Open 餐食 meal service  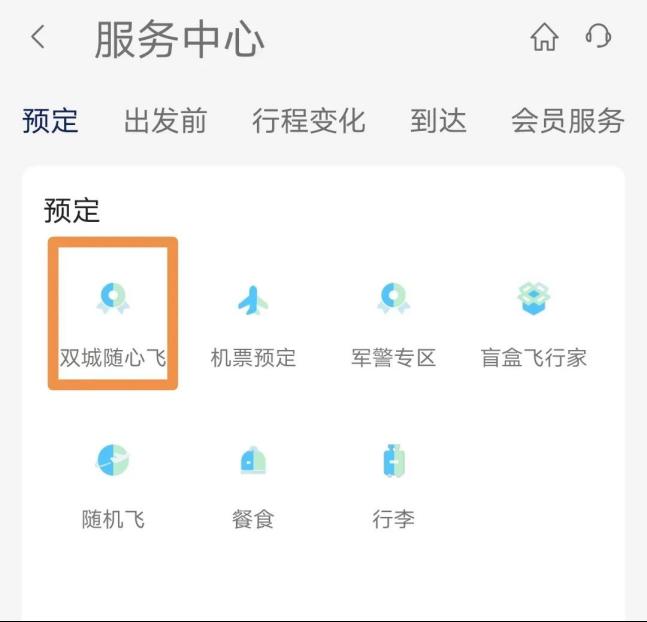[253, 482]
